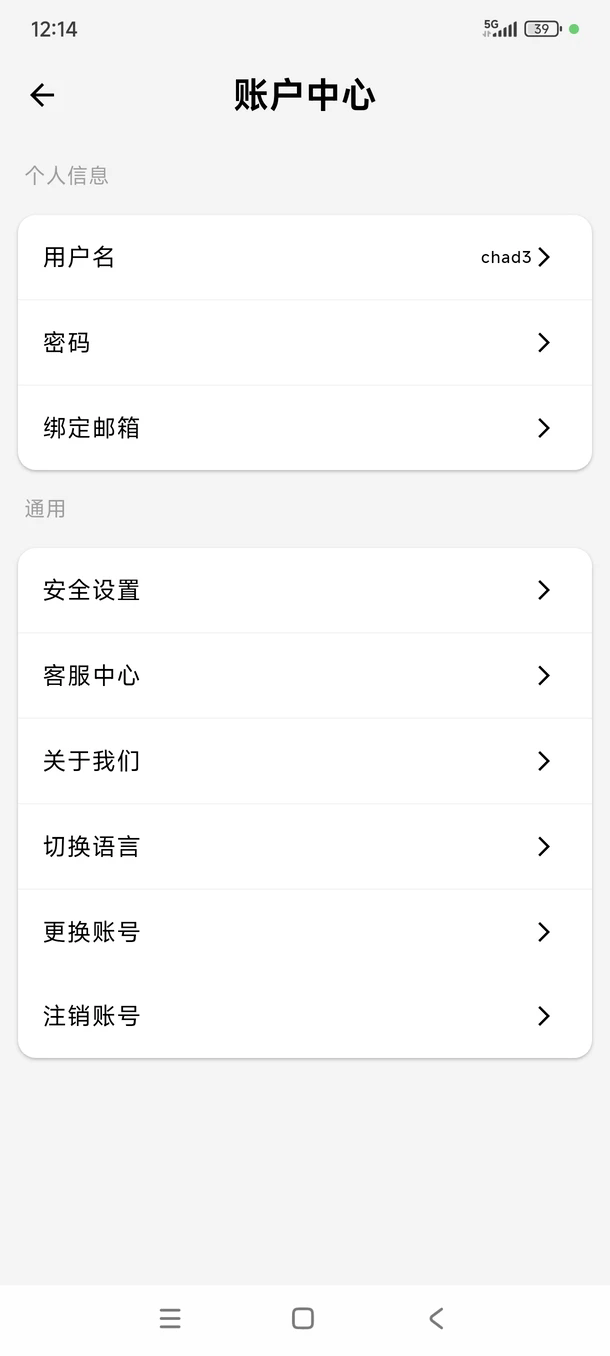Open the 绑定邮箱 row
The height and width of the screenshot is (1356, 610).
tap(304, 428)
